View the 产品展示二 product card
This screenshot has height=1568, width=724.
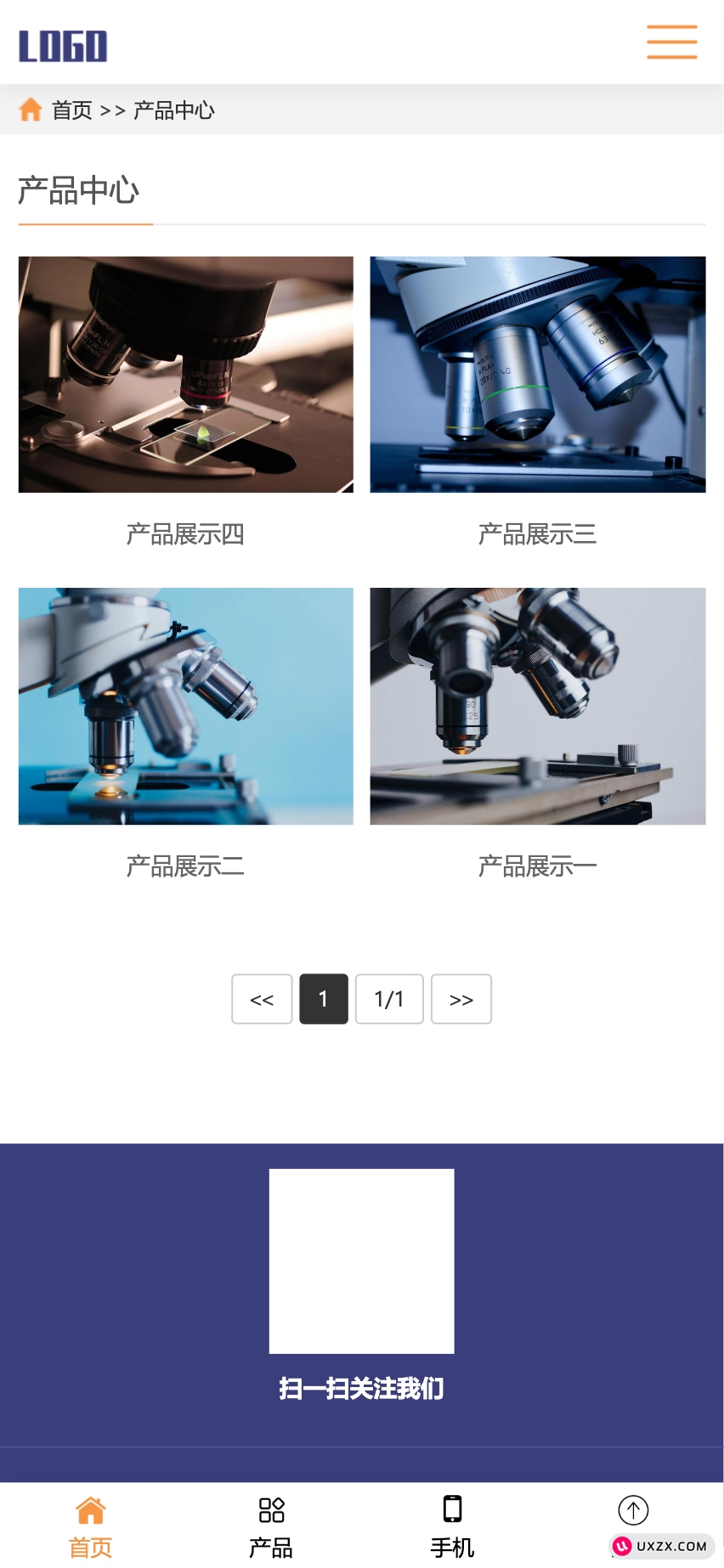tap(185, 706)
